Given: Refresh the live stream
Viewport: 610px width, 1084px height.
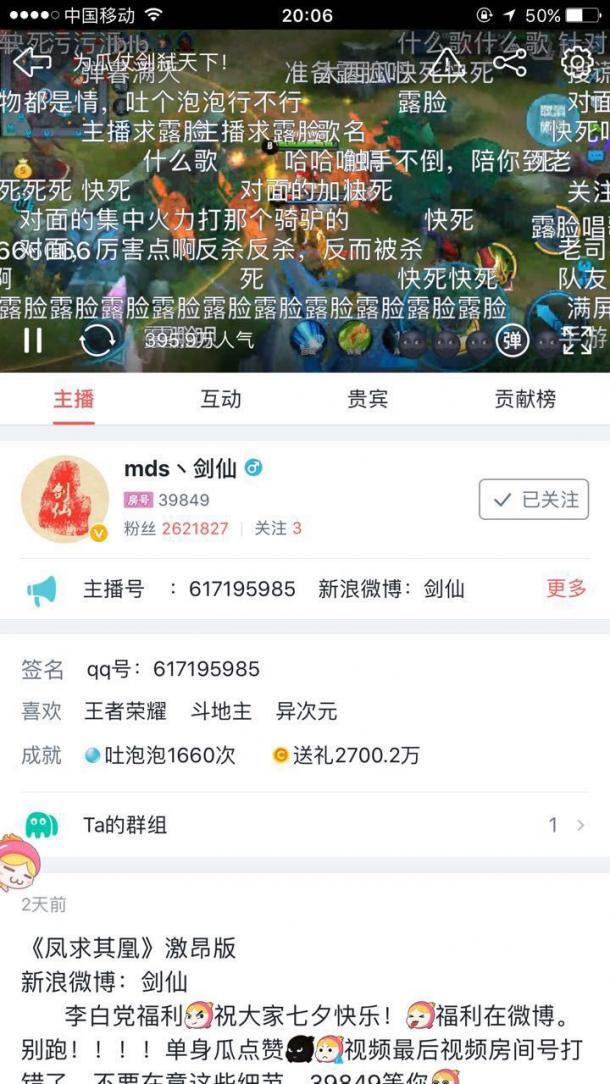Looking at the screenshot, I should pyautogui.click(x=97, y=340).
